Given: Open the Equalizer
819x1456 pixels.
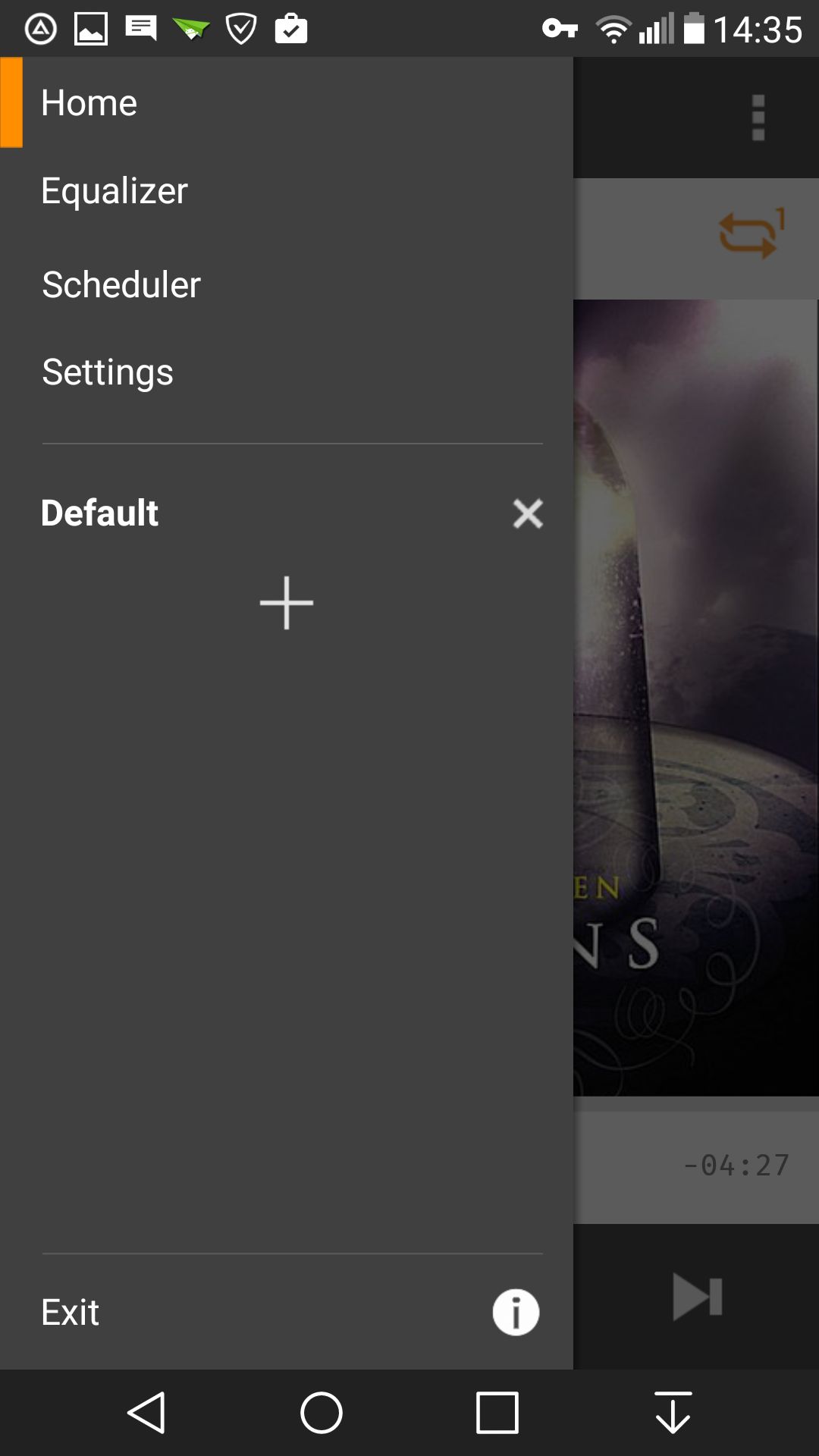Looking at the screenshot, I should pos(287,190).
